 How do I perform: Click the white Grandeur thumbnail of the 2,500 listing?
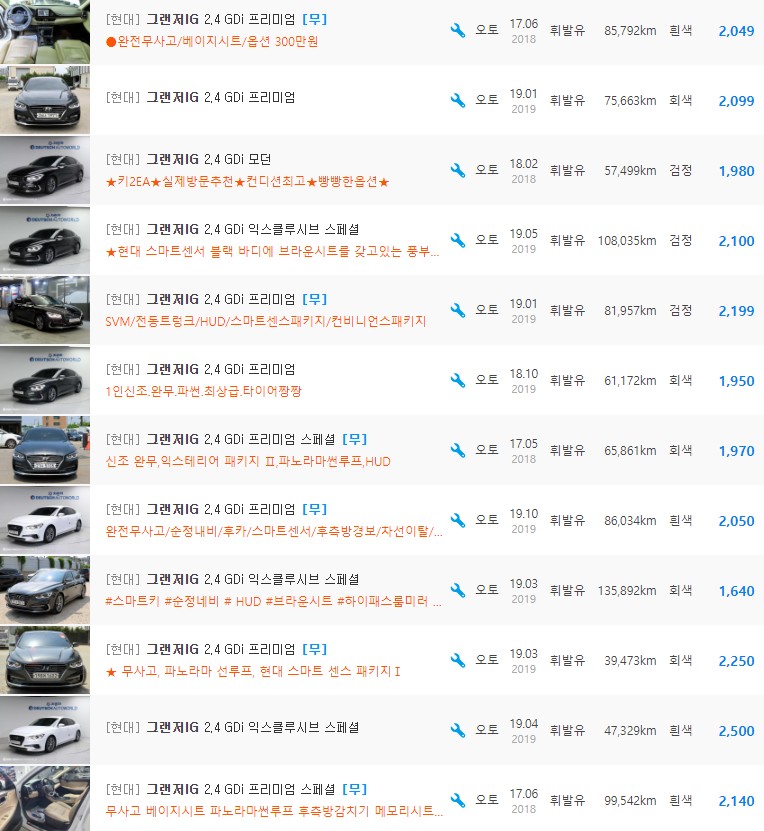pos(44,729)
